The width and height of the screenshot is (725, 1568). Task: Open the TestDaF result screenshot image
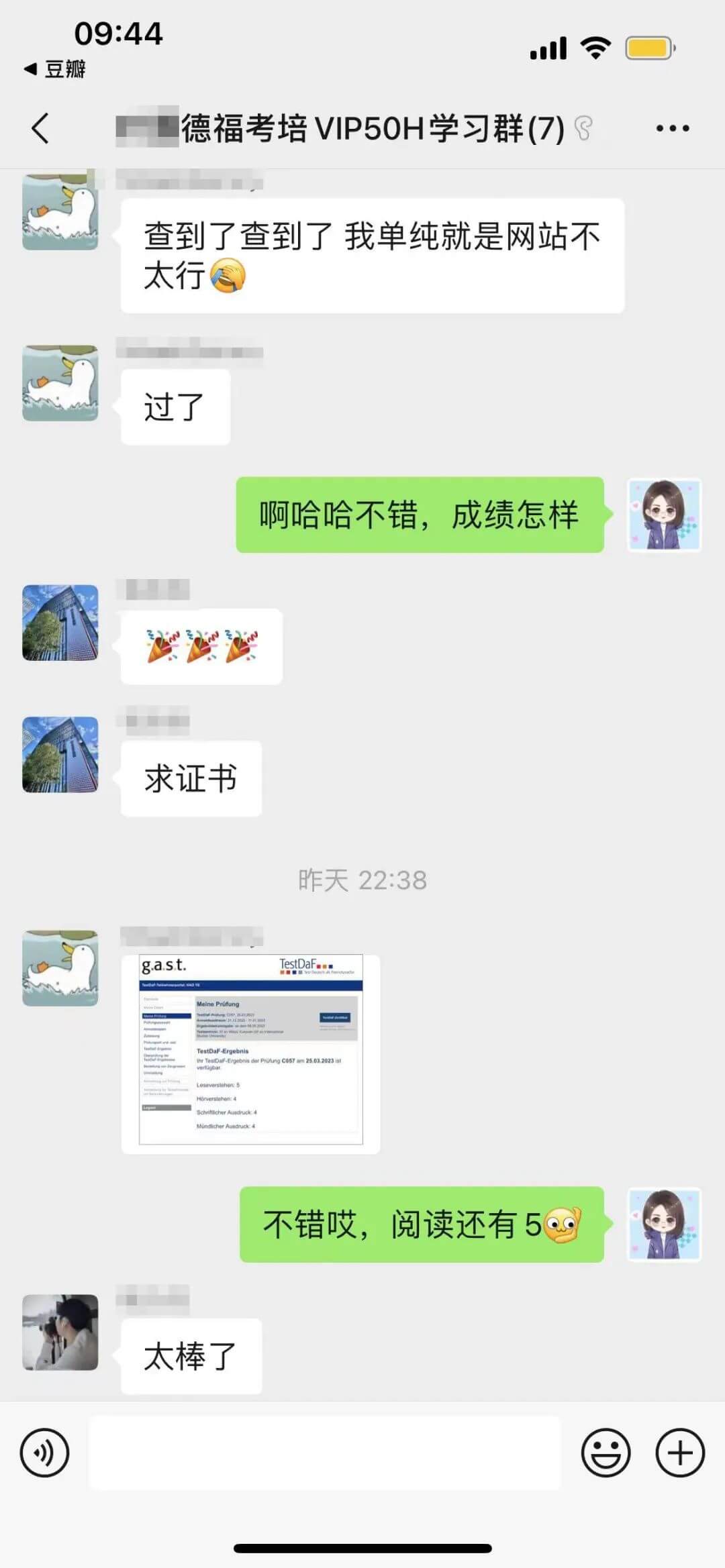pos(250,1049)
